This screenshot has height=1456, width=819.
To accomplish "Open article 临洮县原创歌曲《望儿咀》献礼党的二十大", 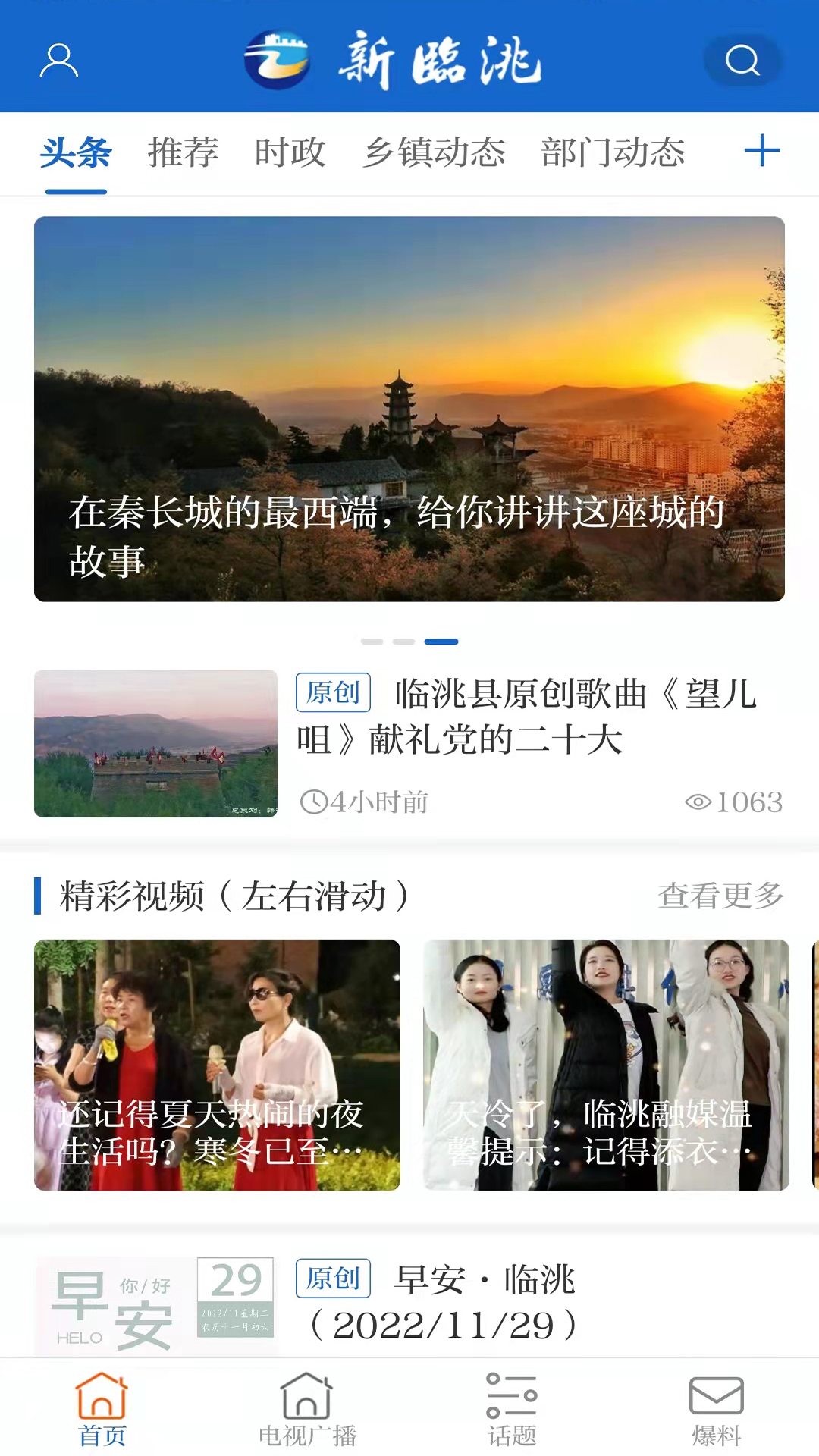I will tap(531, 717).
